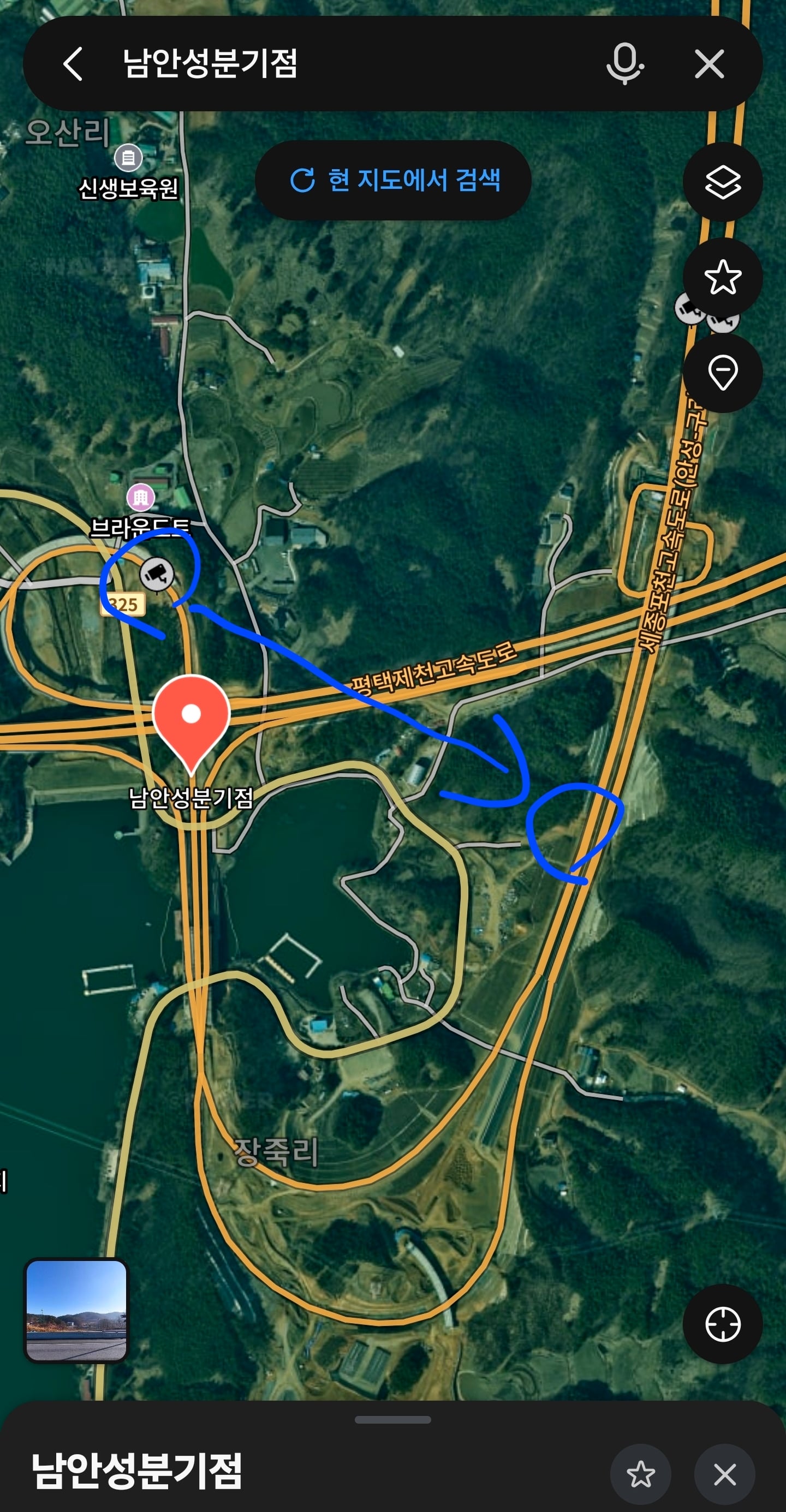Open the 브라운도트 hotel marker
The height and width of the screenshot is (1512, 786).
(x=141, y=498)
